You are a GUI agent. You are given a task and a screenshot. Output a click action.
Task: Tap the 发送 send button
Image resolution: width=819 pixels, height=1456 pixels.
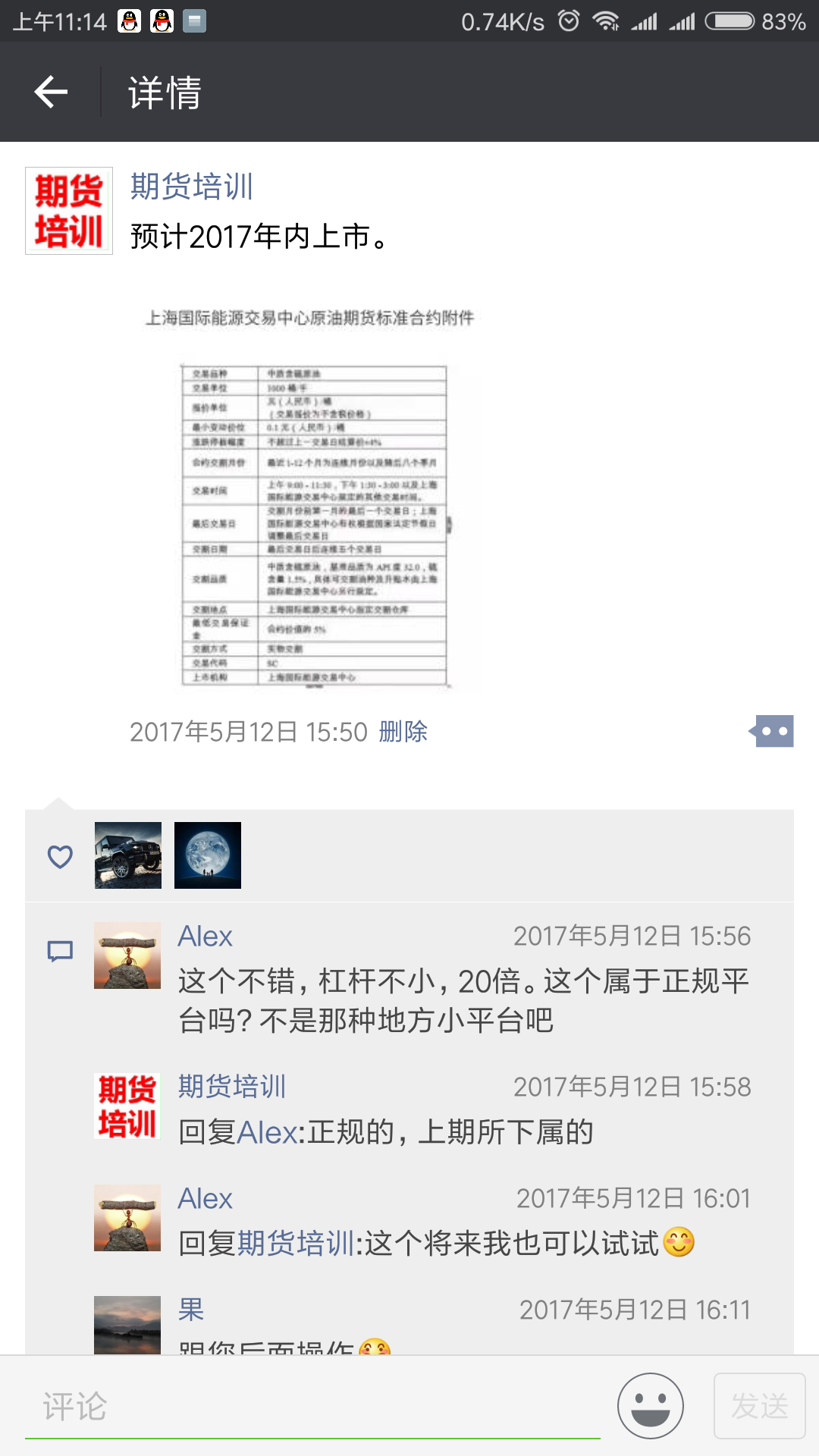click(759, 1406)
